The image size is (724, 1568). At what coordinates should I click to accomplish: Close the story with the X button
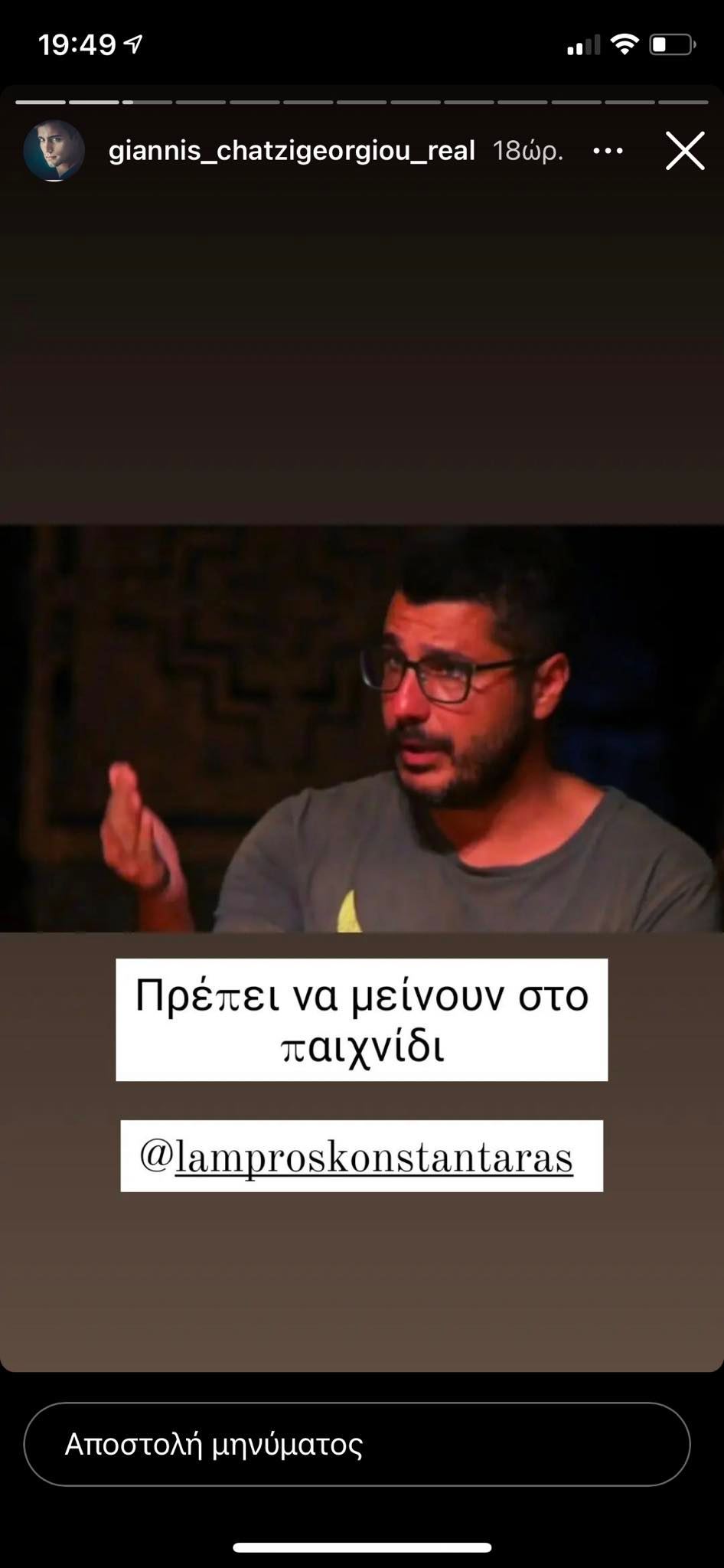[684, 151]
